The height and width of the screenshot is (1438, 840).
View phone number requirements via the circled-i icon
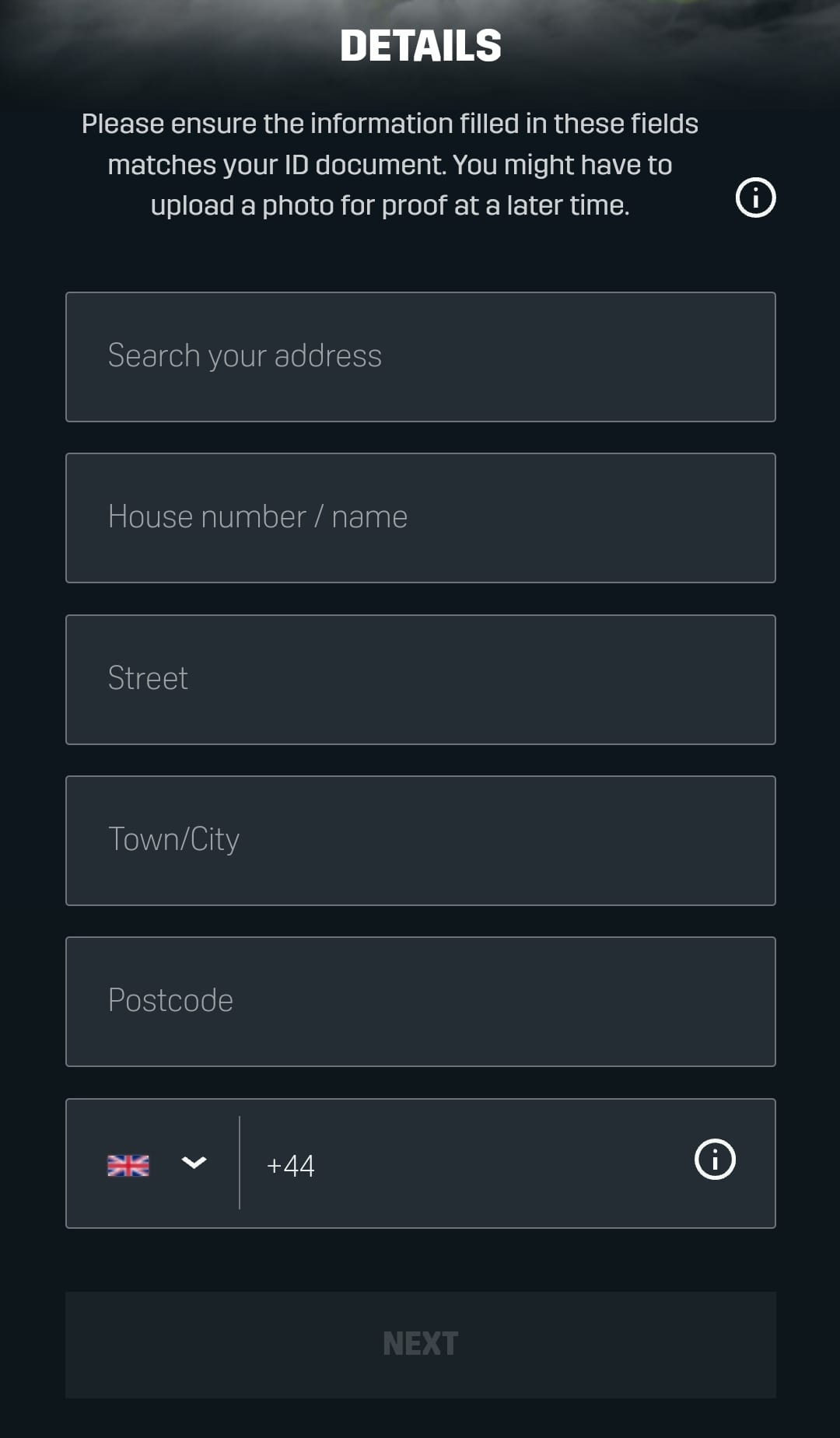click(x=715, y=1160)
